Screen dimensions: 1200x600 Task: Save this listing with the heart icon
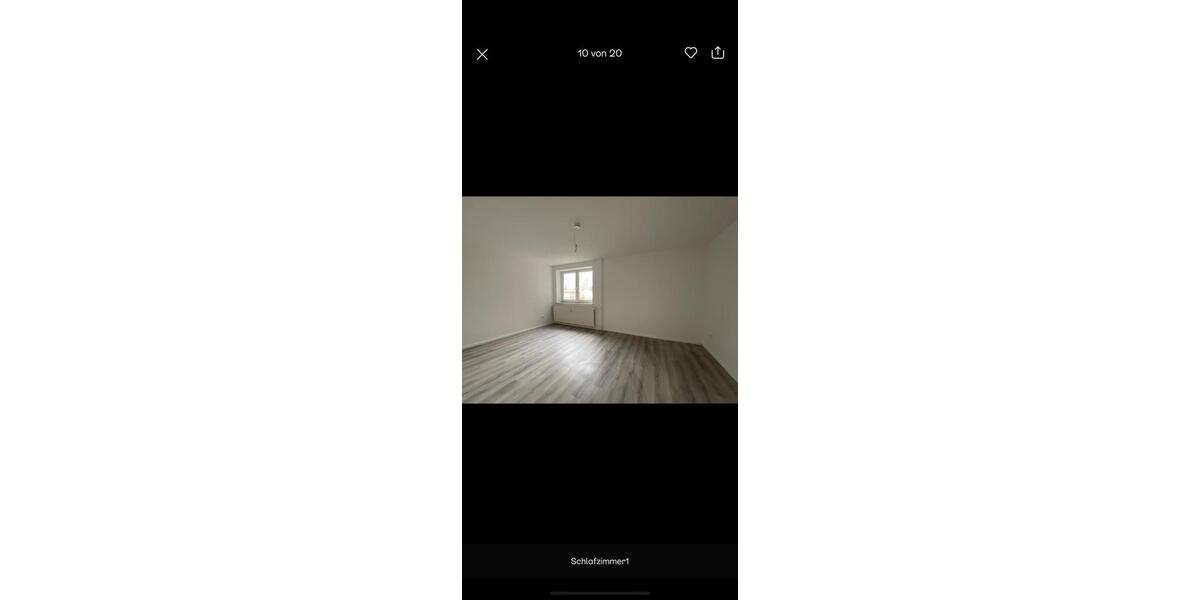pyautogui.click(x=691, y=53)
